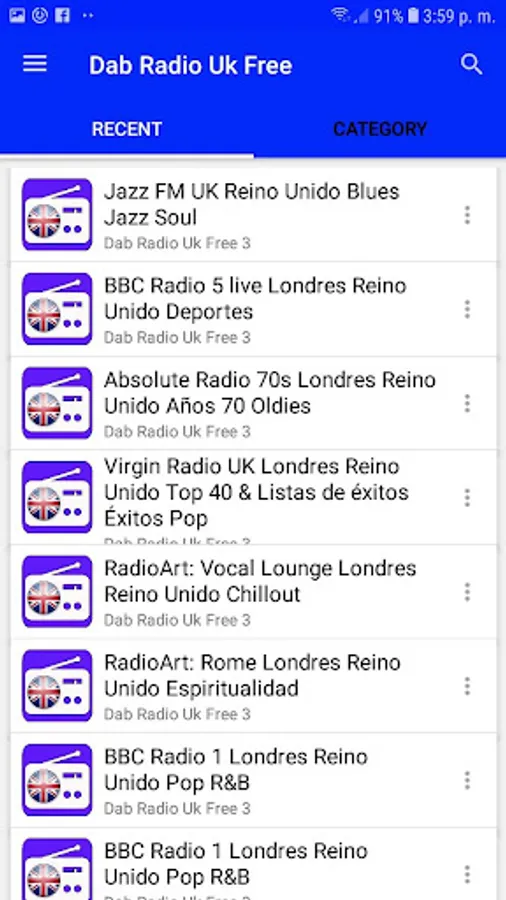Select the Recent tab

[127, 129]
